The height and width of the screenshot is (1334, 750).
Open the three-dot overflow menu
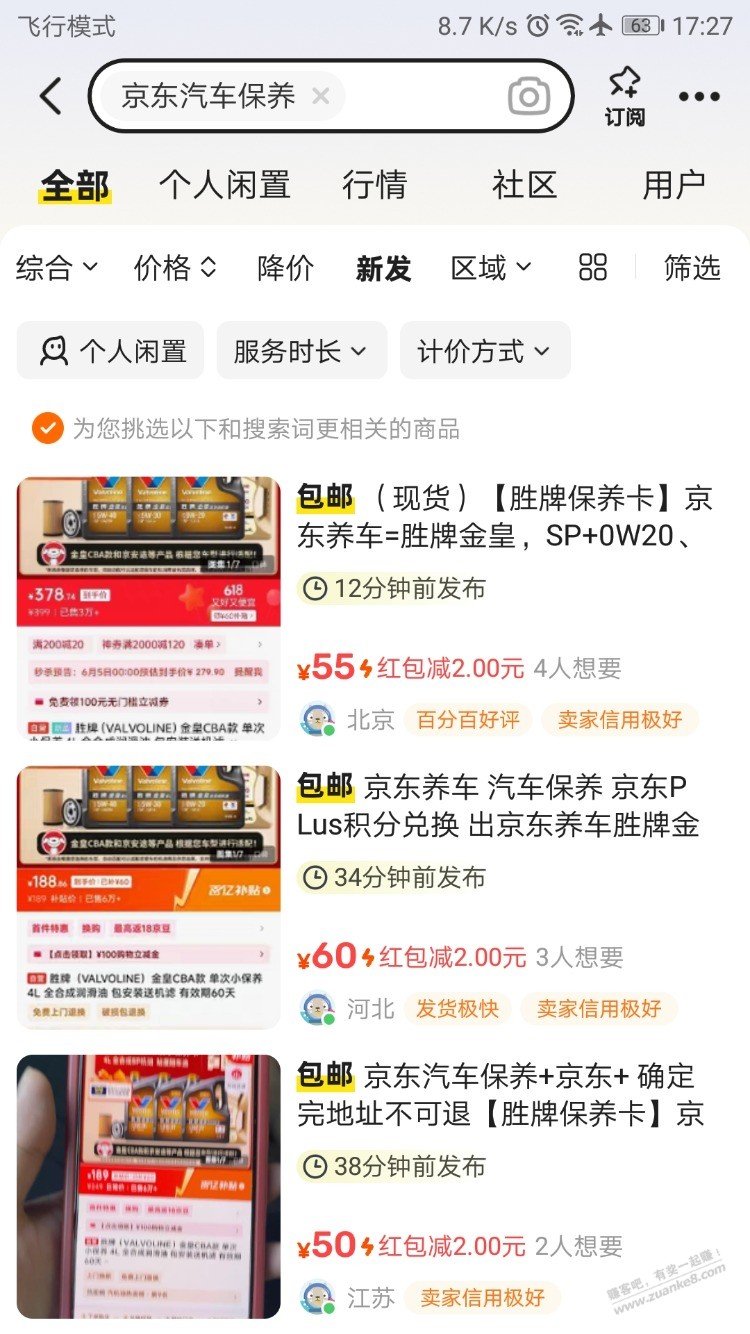(699, 97)
